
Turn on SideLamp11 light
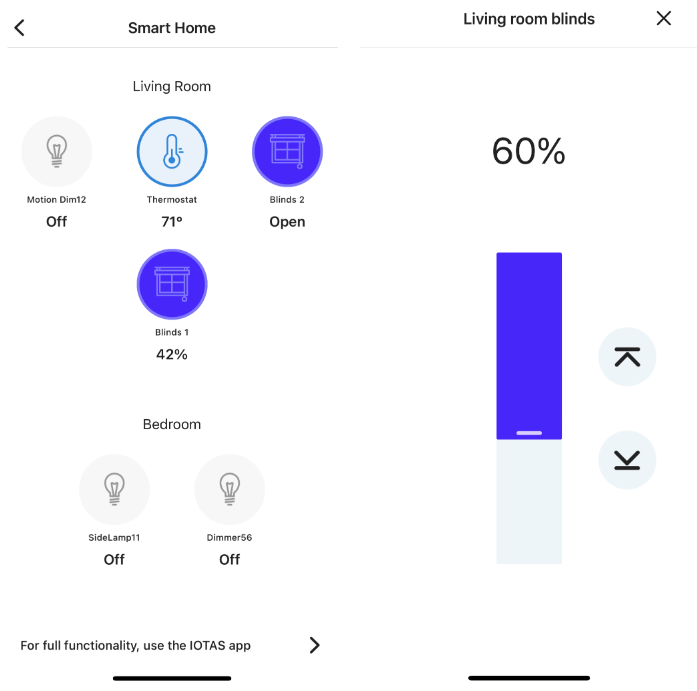click(114, 489)
